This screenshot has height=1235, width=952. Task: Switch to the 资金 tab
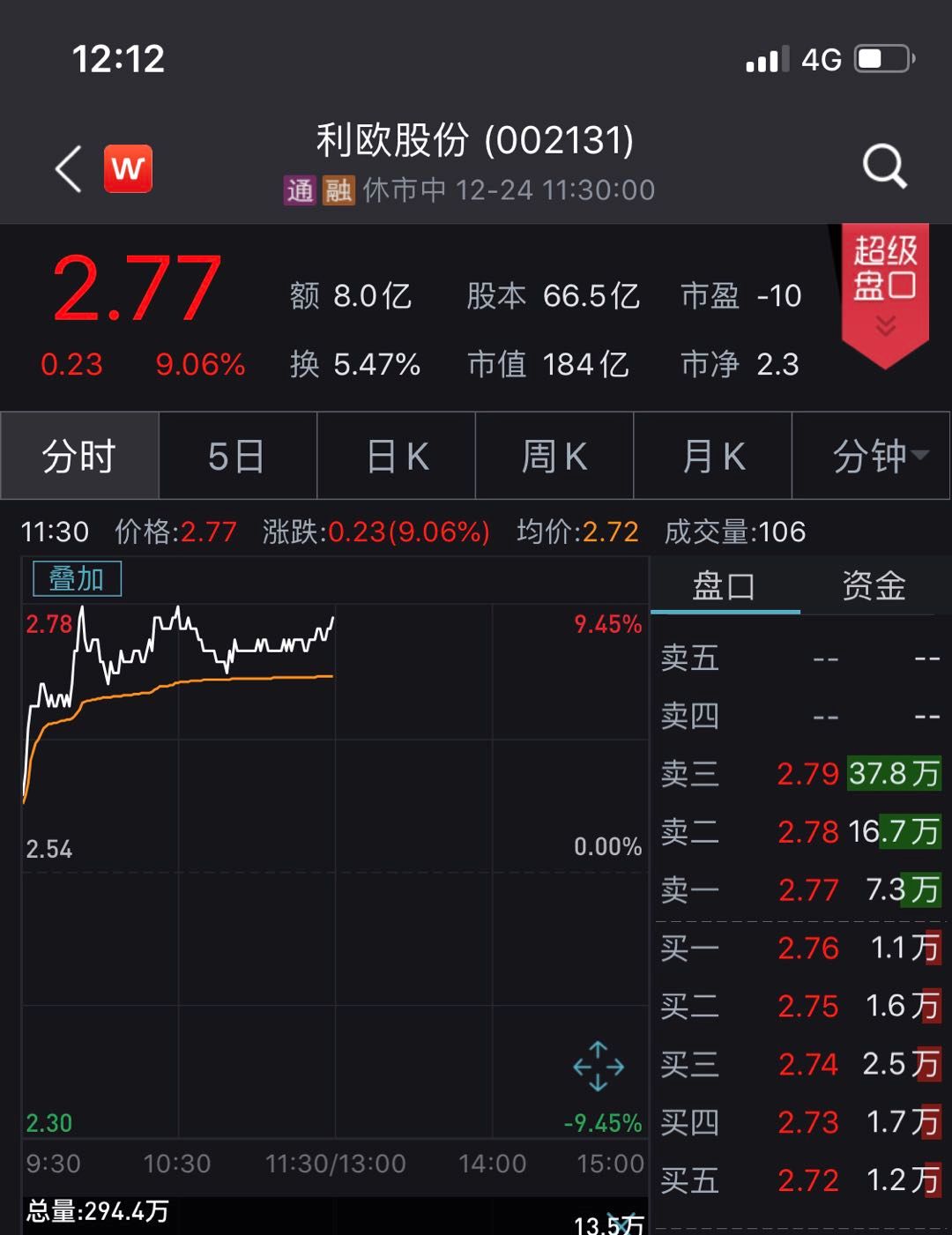[x=874, y=586]
